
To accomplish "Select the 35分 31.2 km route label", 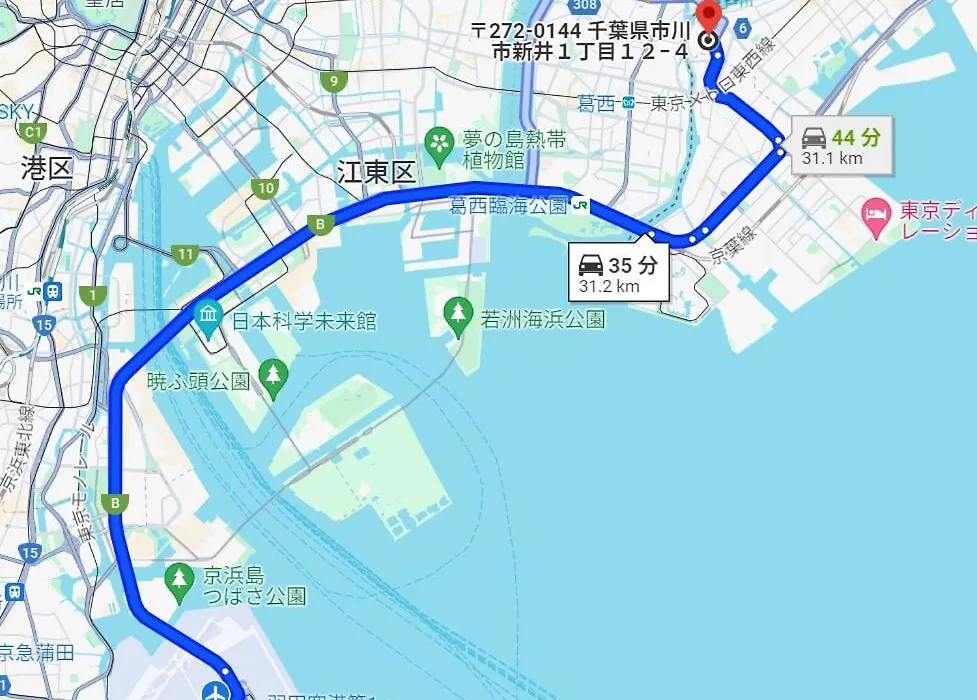I will pos(620,272).
